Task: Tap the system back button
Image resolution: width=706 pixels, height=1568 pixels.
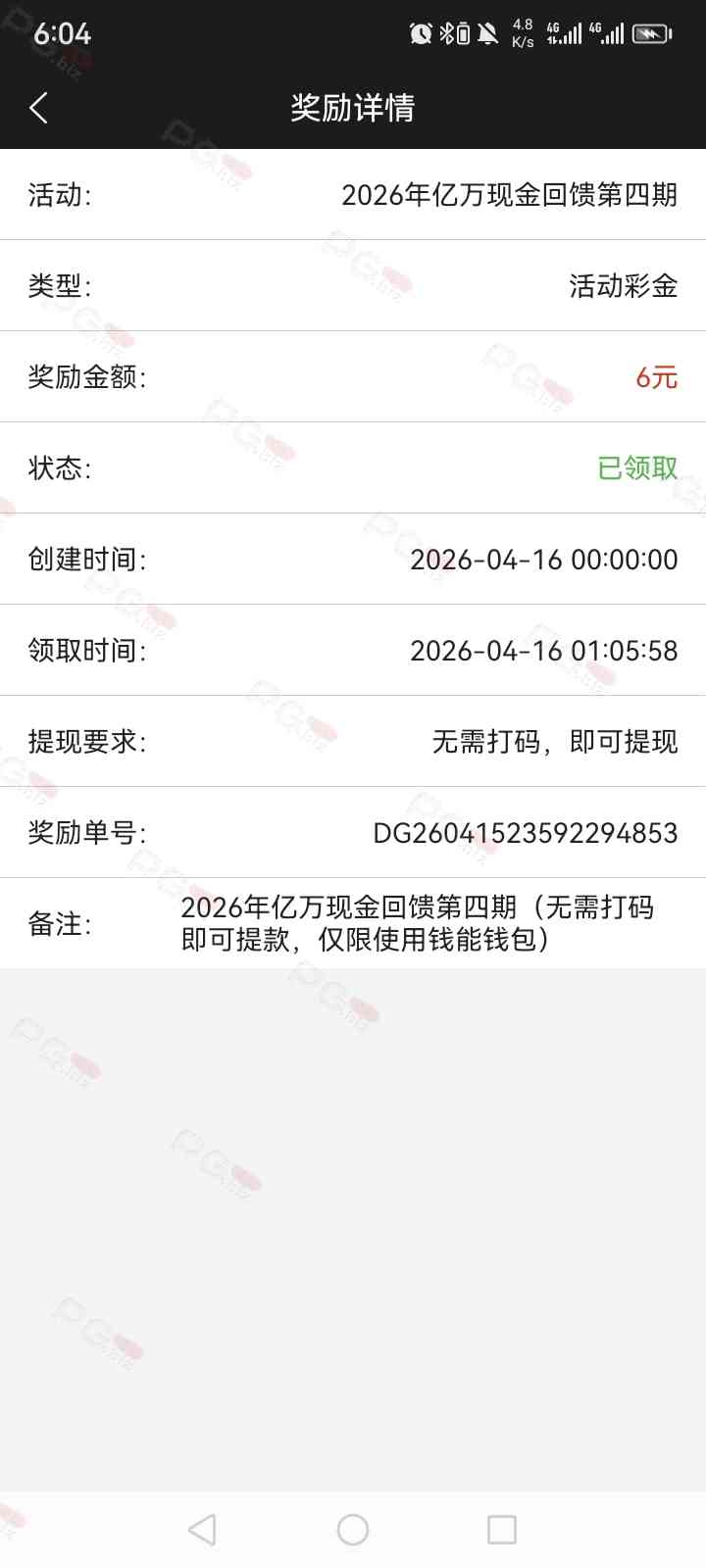Action: (x=202, y=1529)
